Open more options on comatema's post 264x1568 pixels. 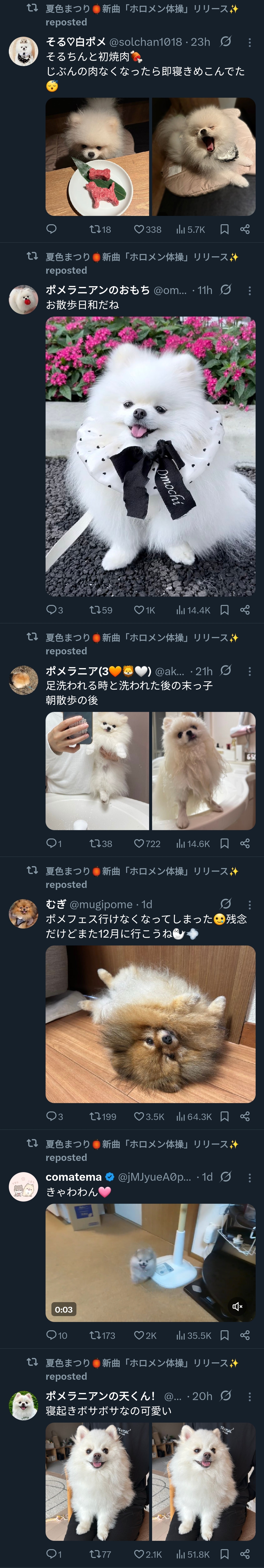(x=249, y=1177)
